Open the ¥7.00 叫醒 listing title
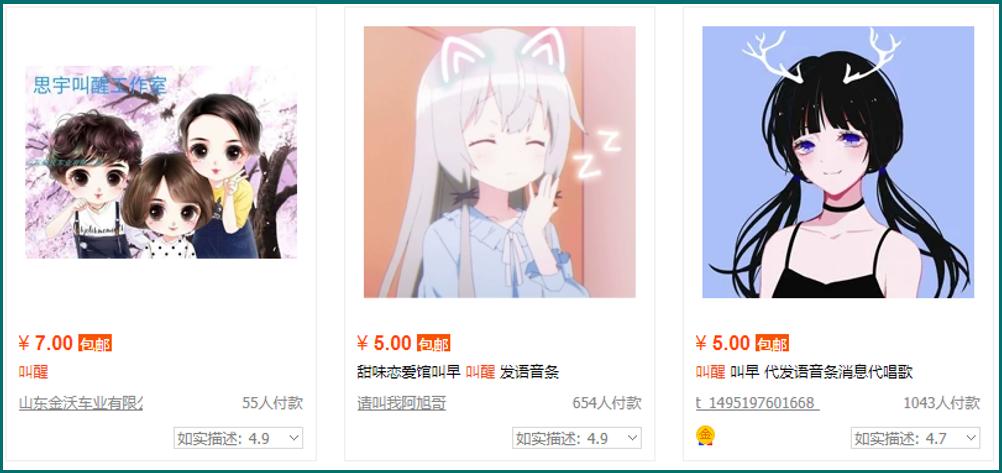The height and width of the screenshot is (473, 1002). coord(33,372)
